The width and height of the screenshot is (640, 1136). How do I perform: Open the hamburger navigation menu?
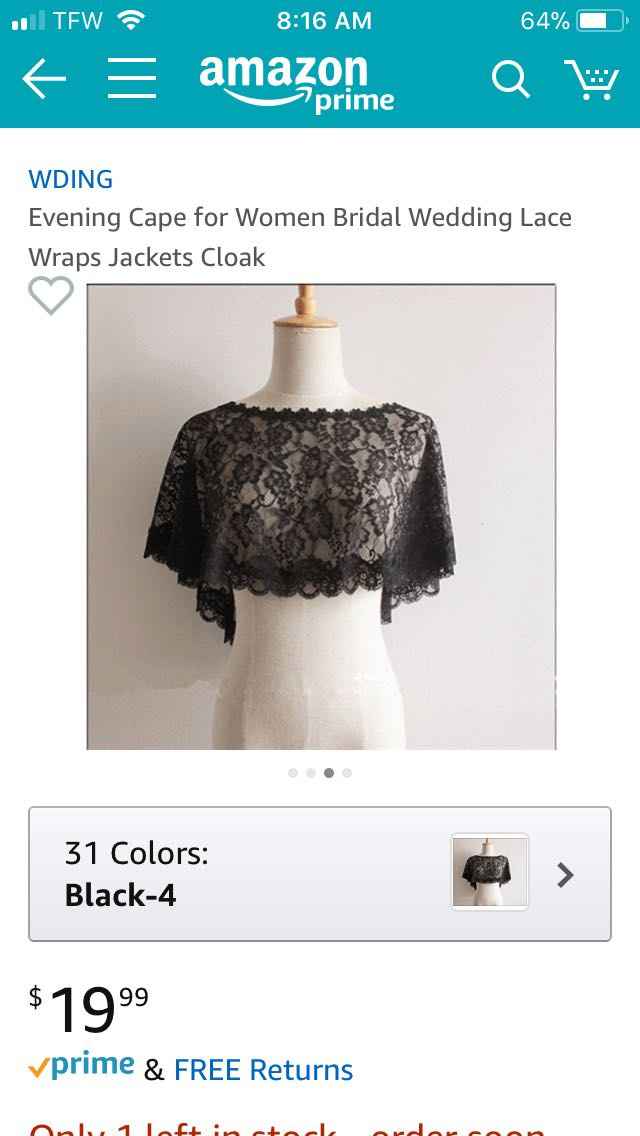pos(132,80)
